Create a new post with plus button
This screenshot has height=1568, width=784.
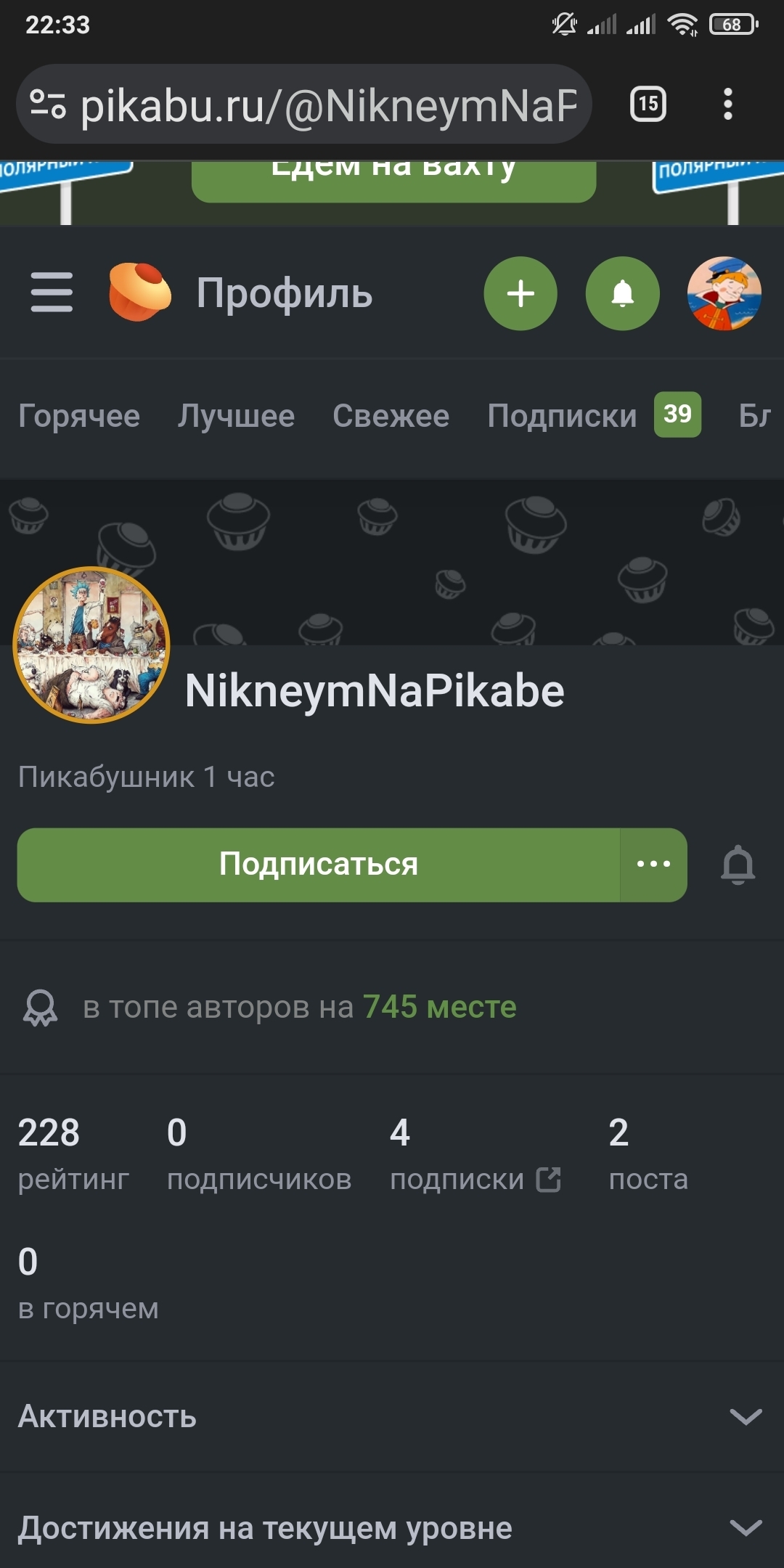tap(520, 293)
